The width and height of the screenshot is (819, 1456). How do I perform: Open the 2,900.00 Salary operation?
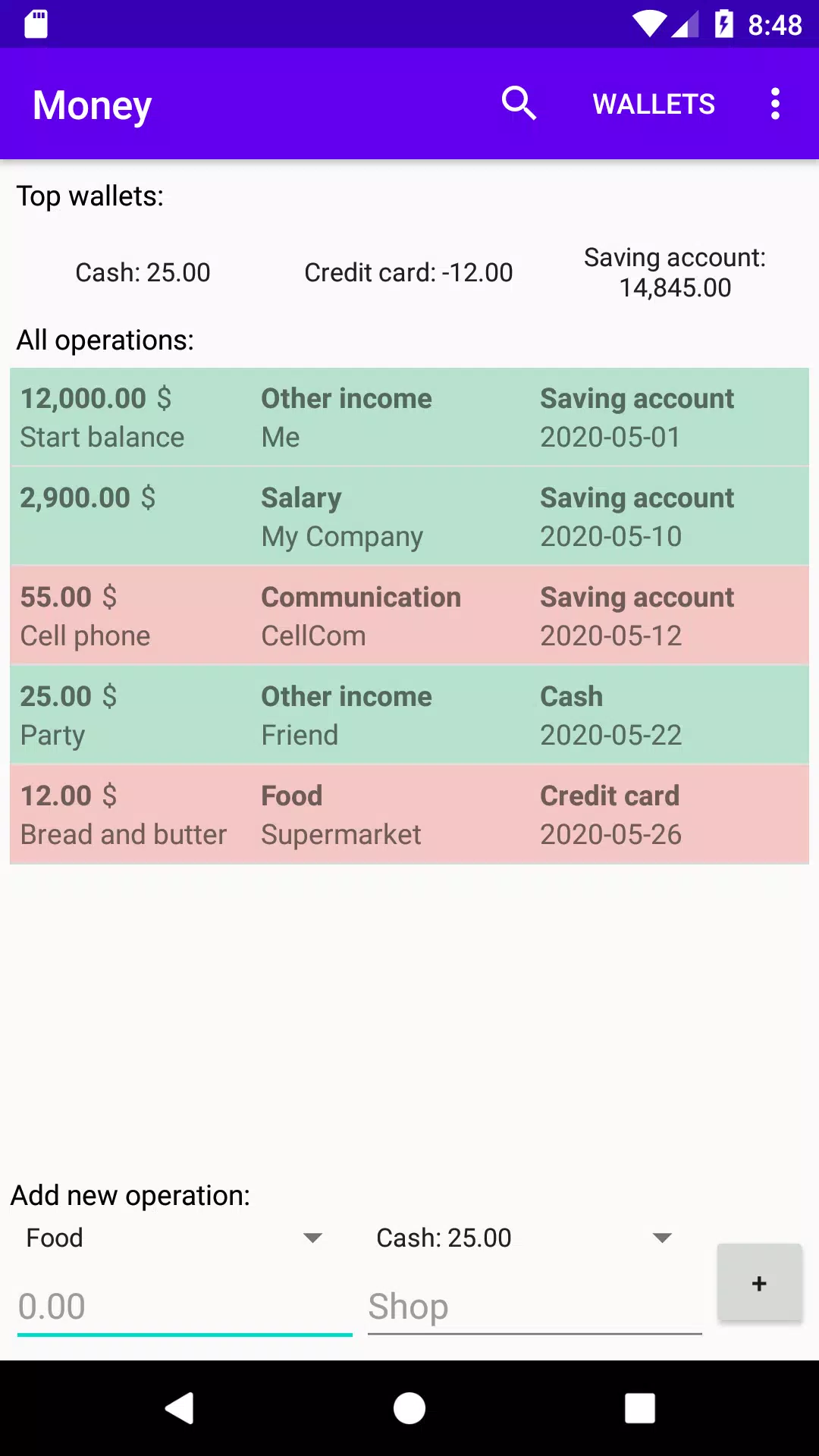(409, 516)
